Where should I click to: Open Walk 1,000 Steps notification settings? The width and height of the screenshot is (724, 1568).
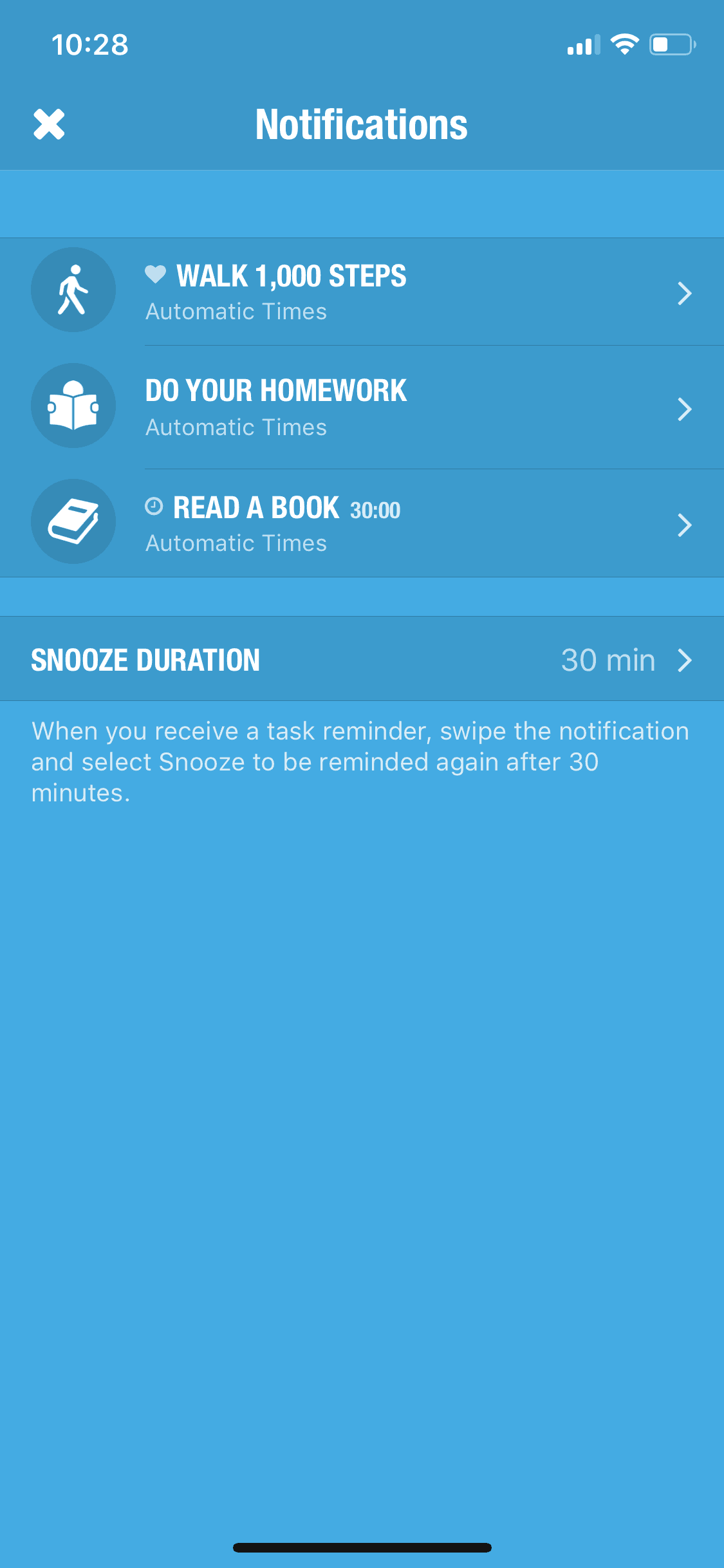pyautogui.click(x=362, y=292)
